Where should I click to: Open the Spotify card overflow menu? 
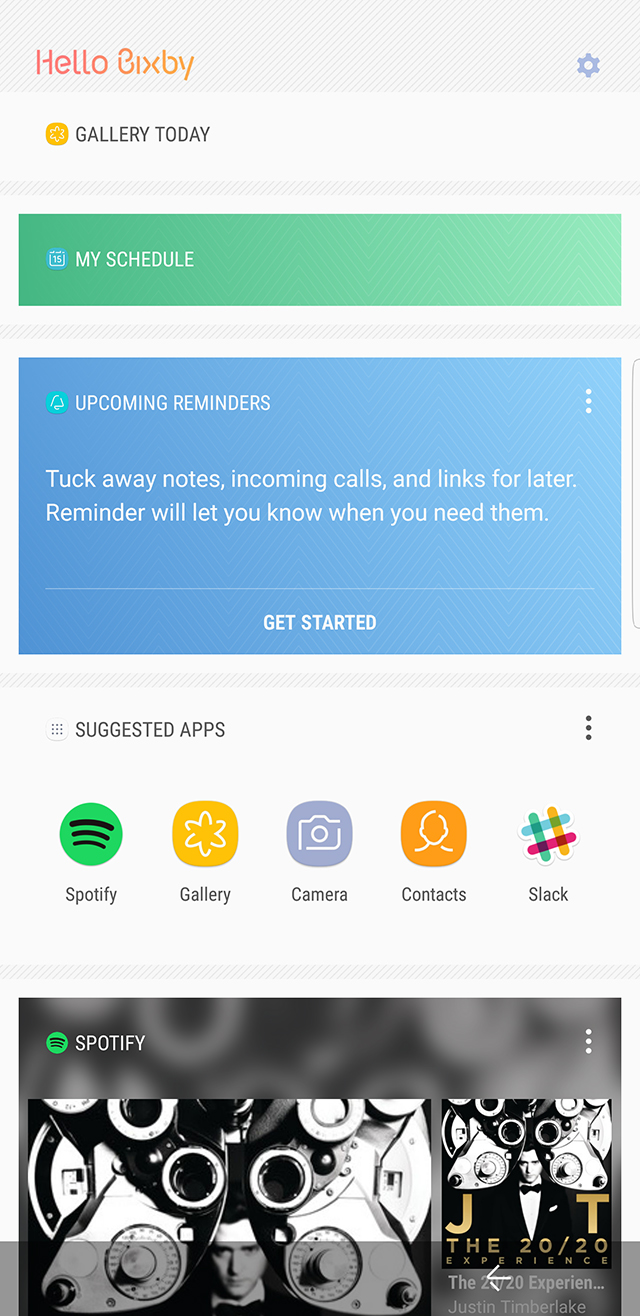point(588,1041)
